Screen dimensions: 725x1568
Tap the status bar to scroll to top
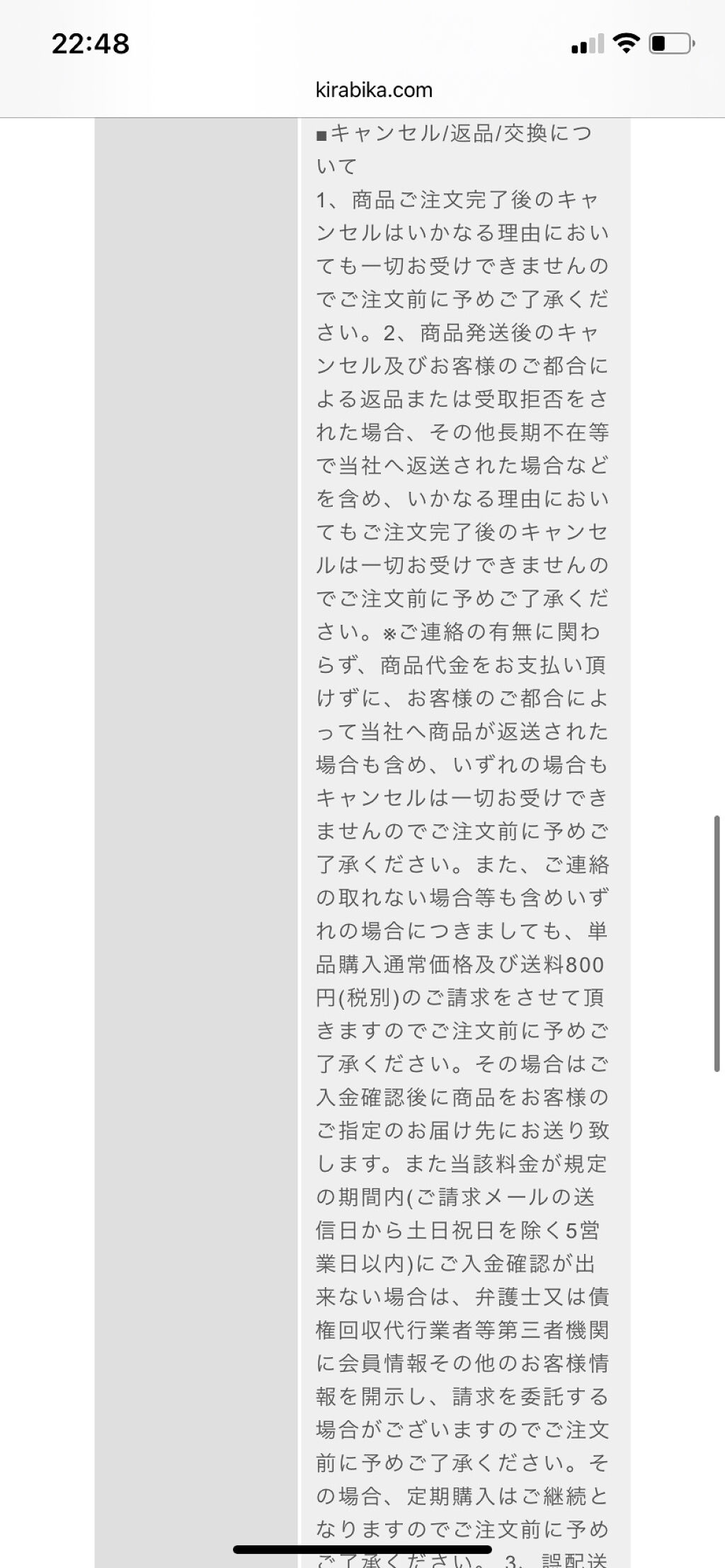coord(362,42)
